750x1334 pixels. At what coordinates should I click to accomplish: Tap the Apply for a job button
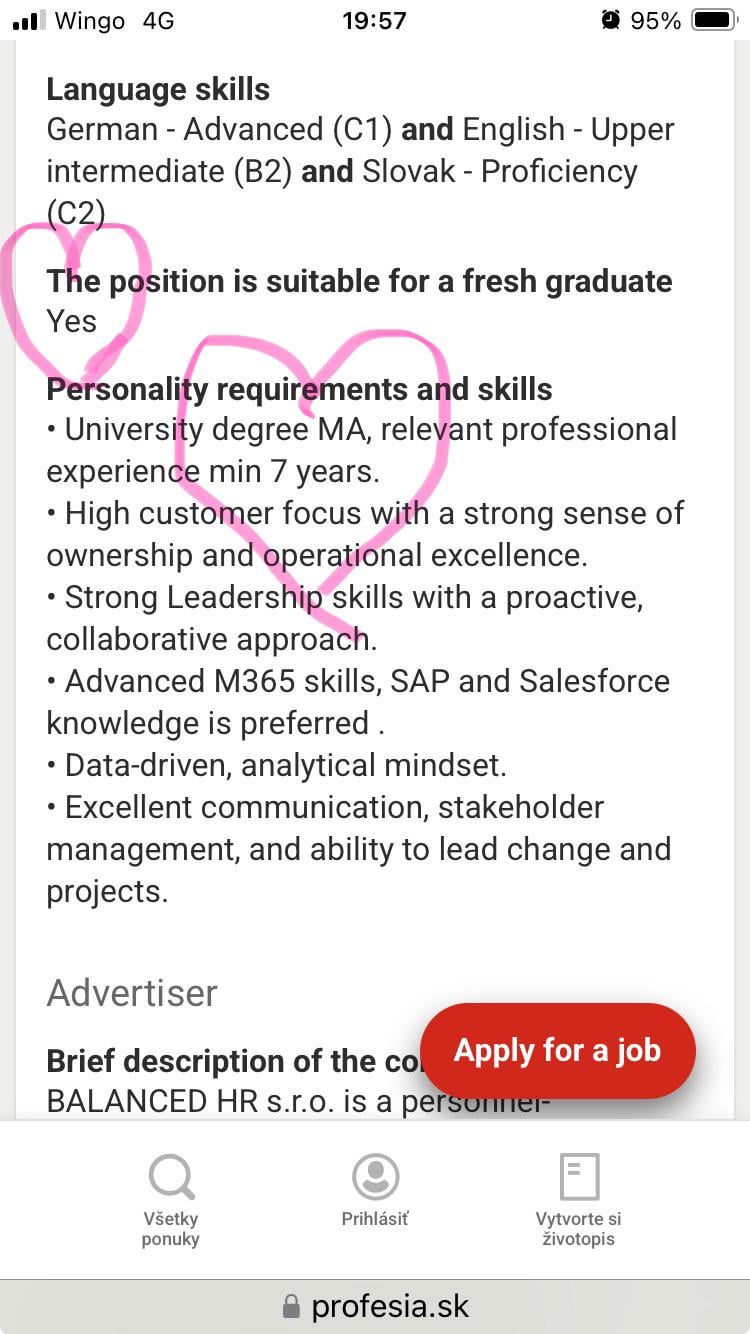pos(557,1050)
